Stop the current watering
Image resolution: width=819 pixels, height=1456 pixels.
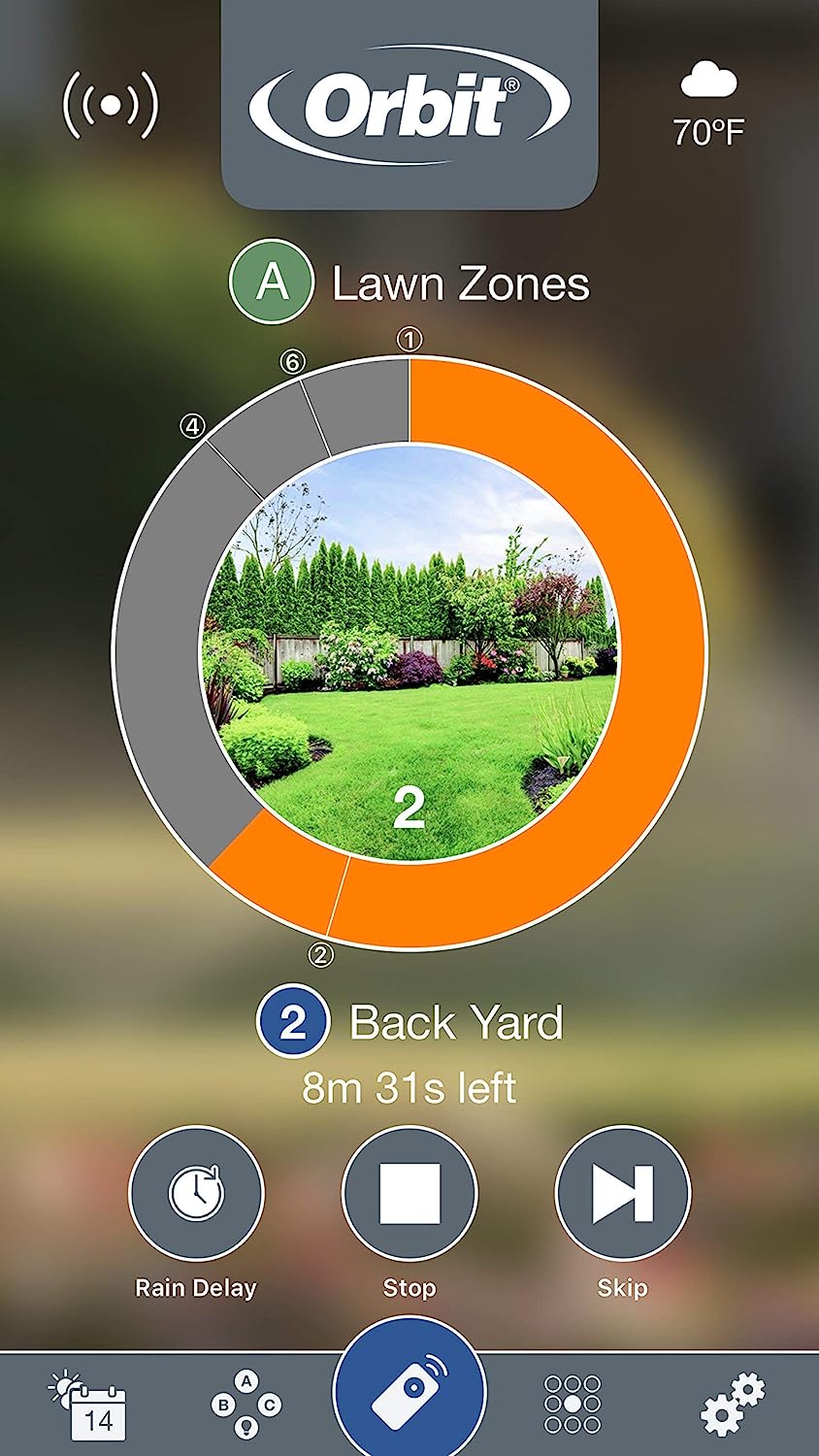[x=409, y=1193]
